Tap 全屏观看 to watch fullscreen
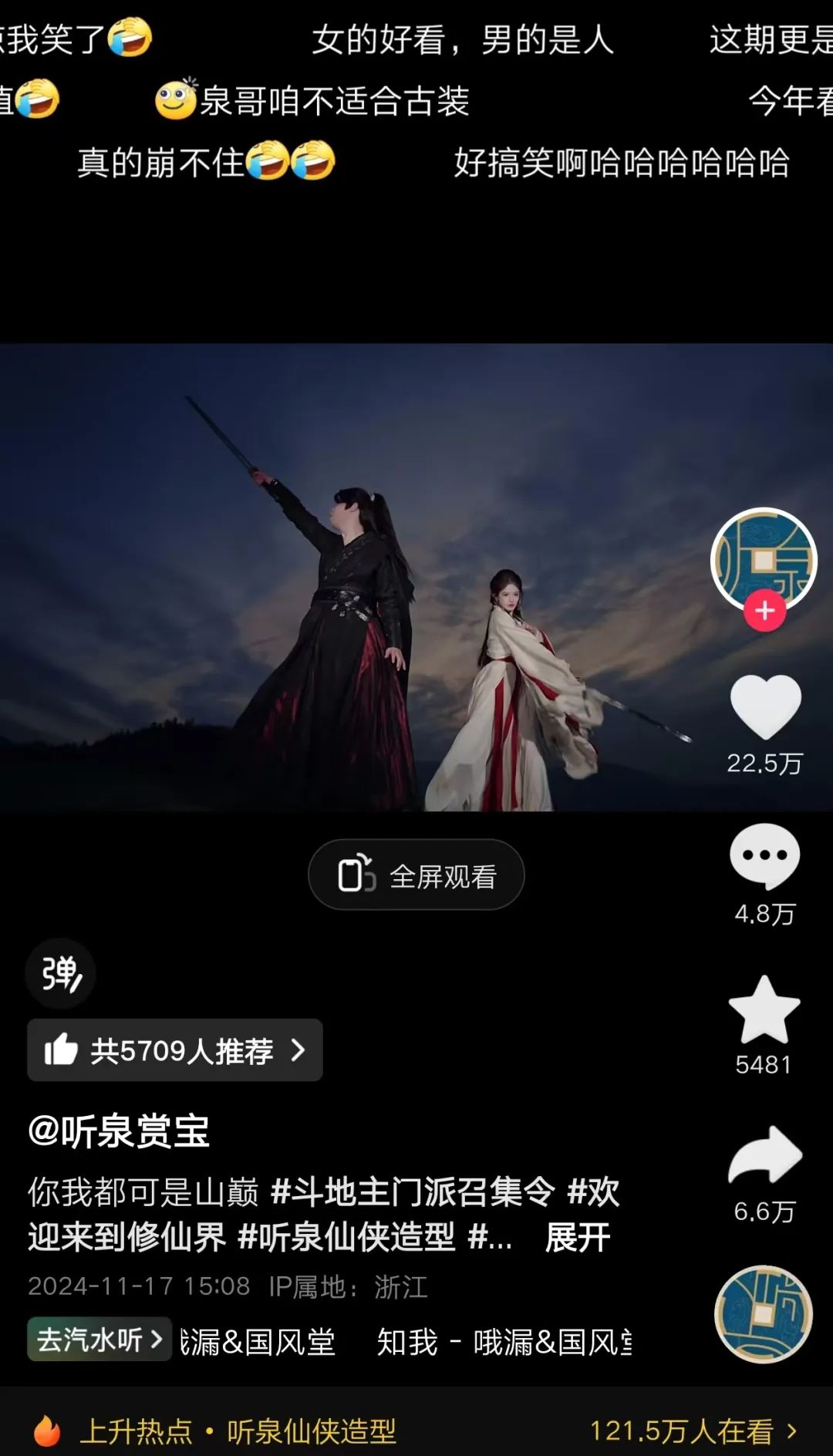This screenshot has width=833, height=1456. [x=416, y=875]
